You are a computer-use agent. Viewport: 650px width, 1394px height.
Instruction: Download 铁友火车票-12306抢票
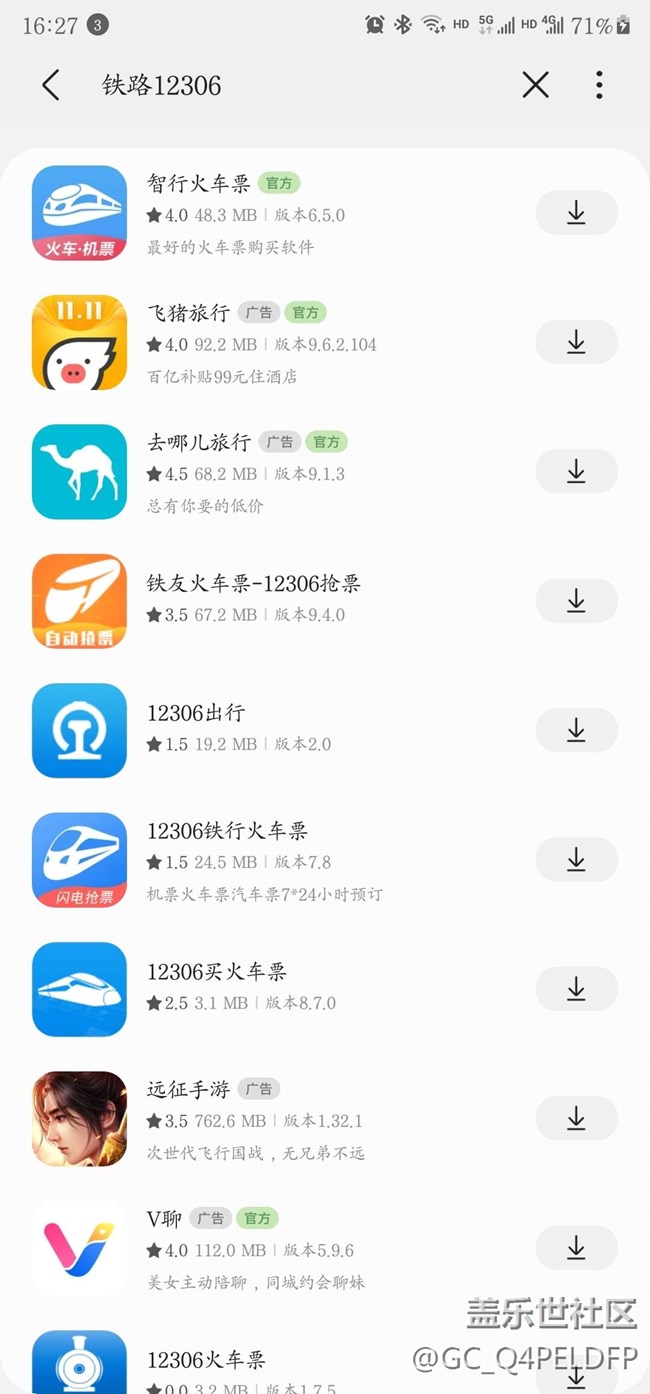click(576, 601)
